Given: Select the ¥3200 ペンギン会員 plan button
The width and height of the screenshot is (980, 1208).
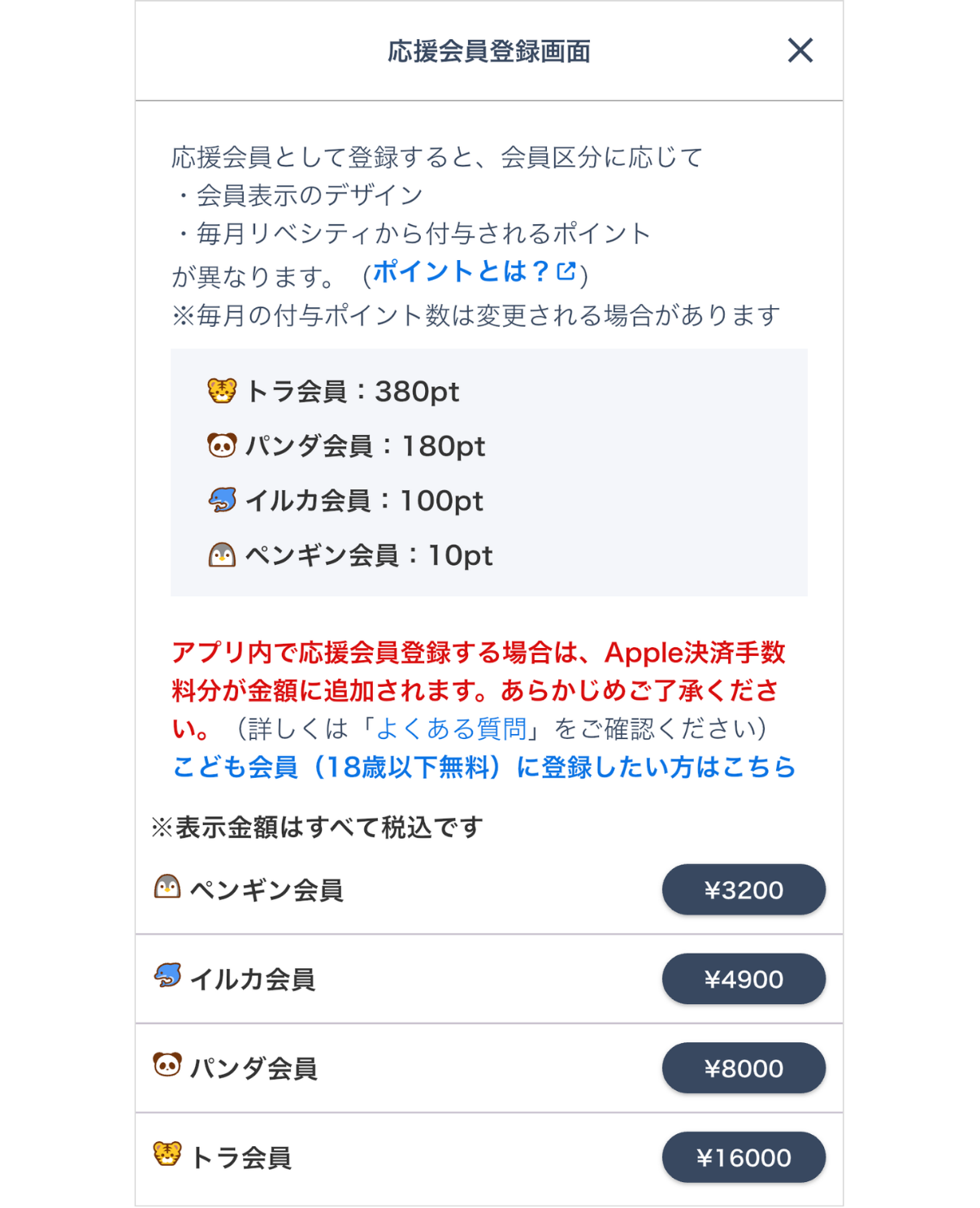Looking at the screenshot, I should point(744,889).
